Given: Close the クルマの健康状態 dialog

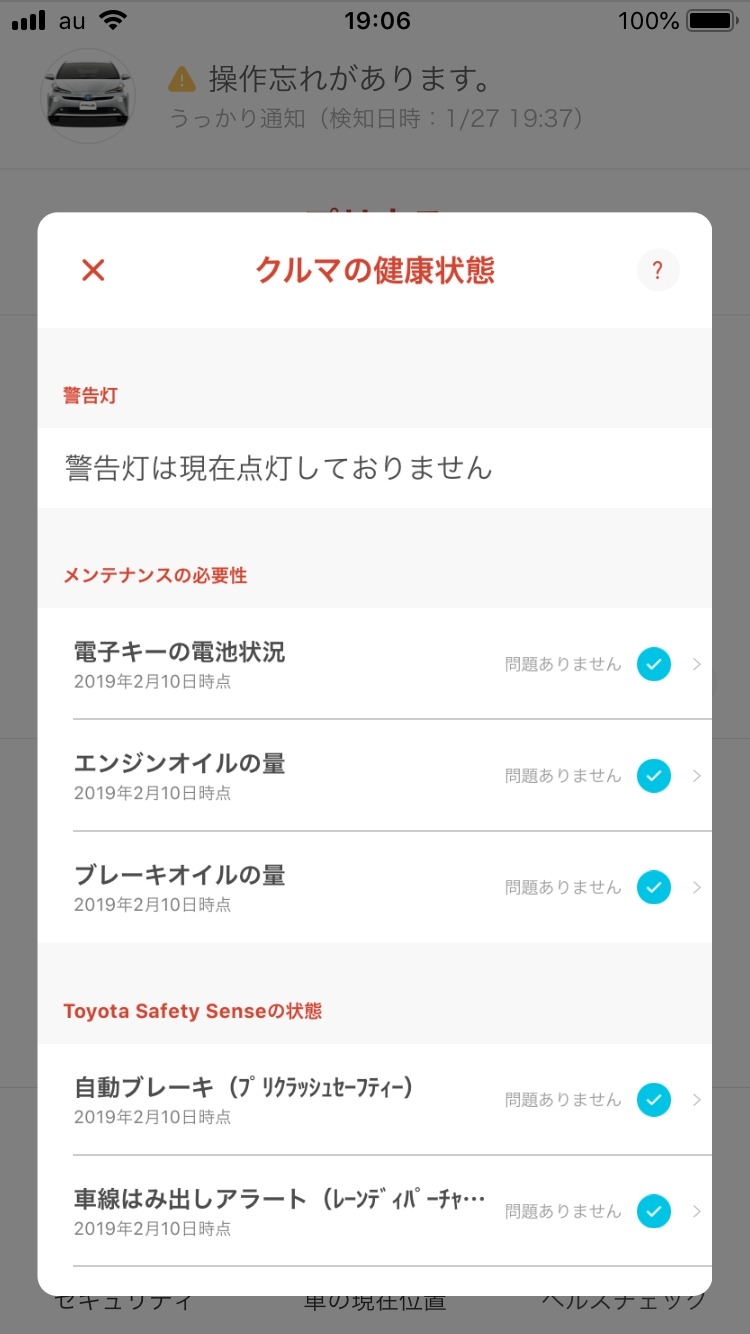Looking at the screenshot, I should (93, 270).
